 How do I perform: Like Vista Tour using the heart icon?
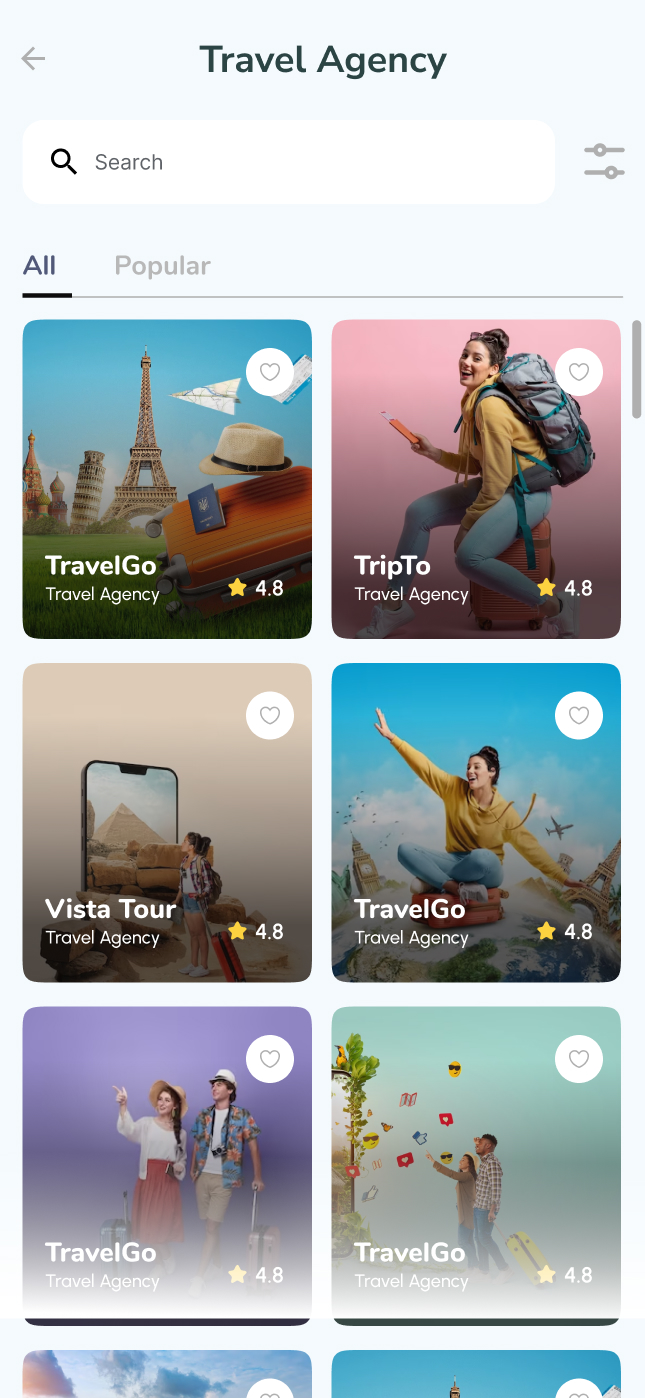point(270,715)
